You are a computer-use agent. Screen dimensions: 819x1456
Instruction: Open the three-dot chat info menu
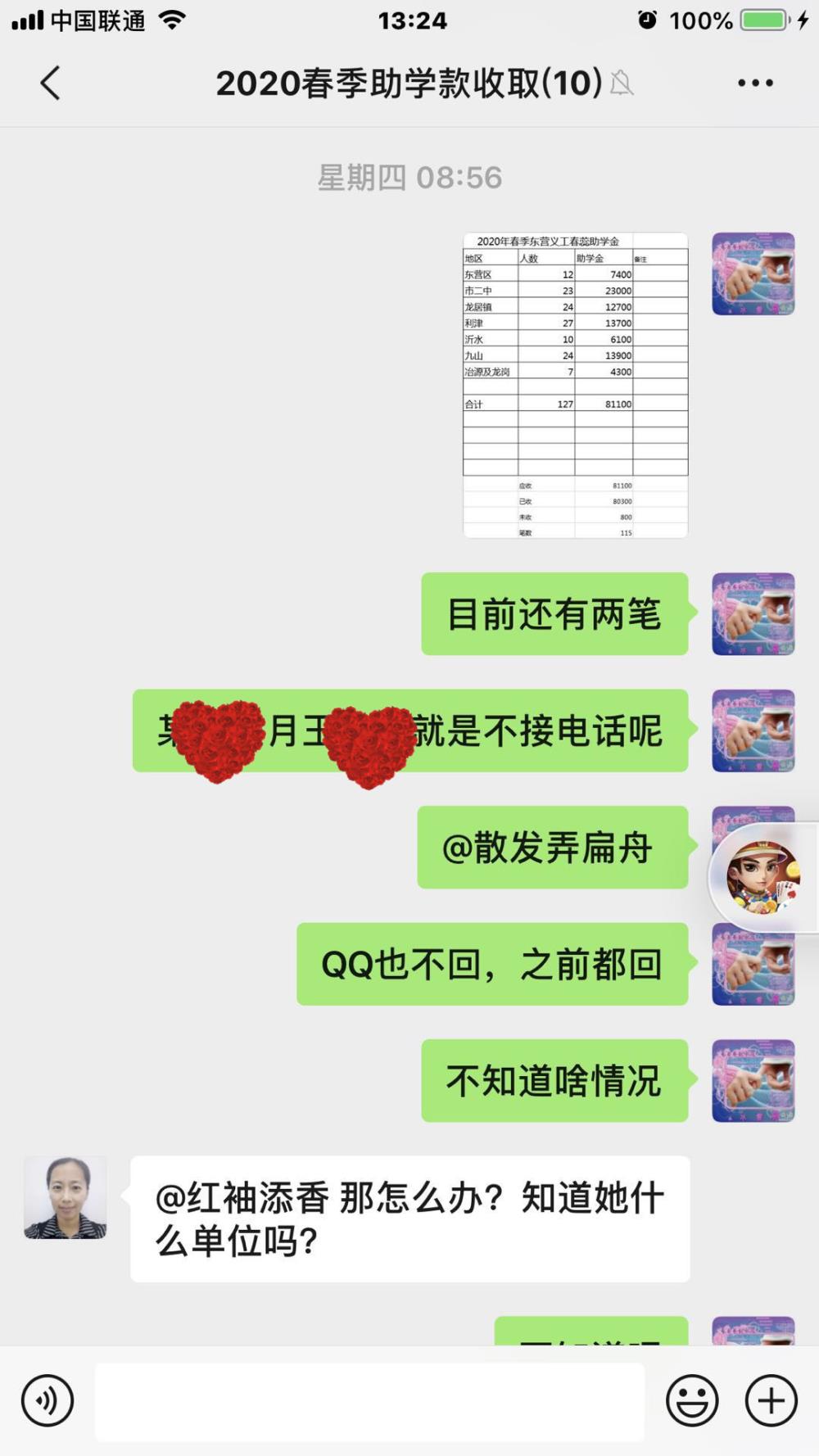pos(755,83)
